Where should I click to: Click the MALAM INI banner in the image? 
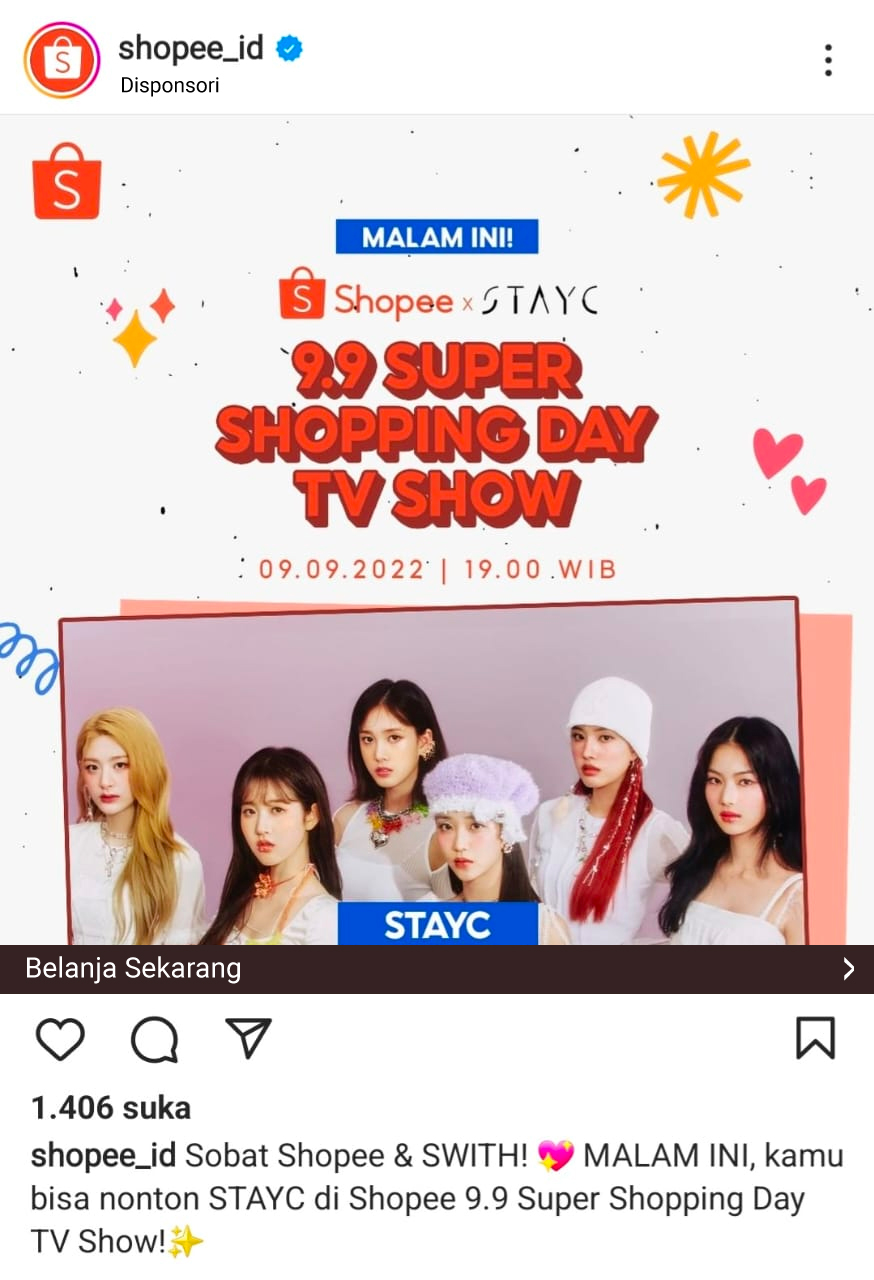coord(437,236)
